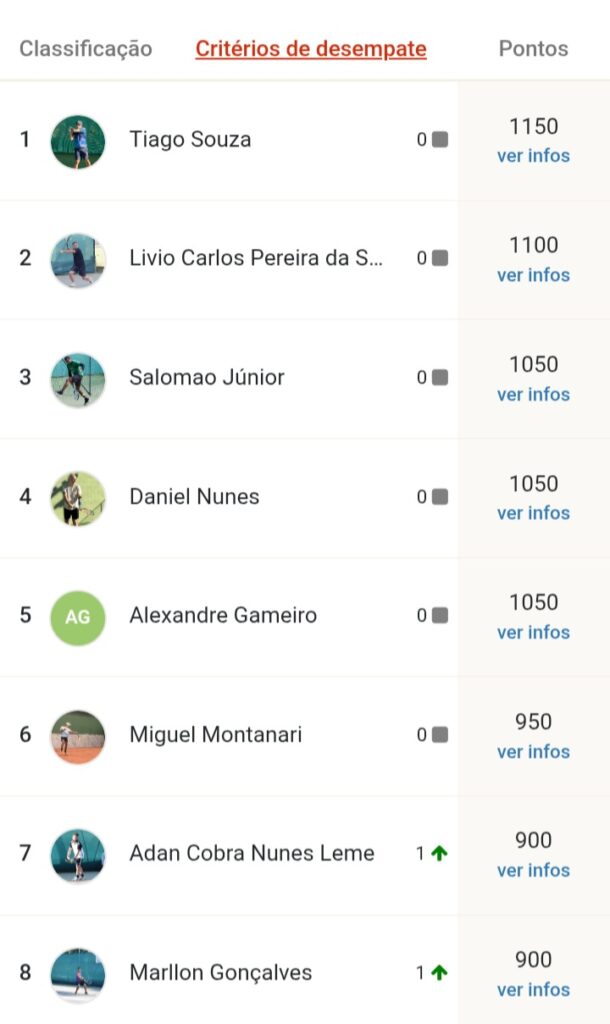This screenshot has width=610, height=1024.
Task: Open ver infos for Alexandre Gameiro
Action: pos(533,632)
